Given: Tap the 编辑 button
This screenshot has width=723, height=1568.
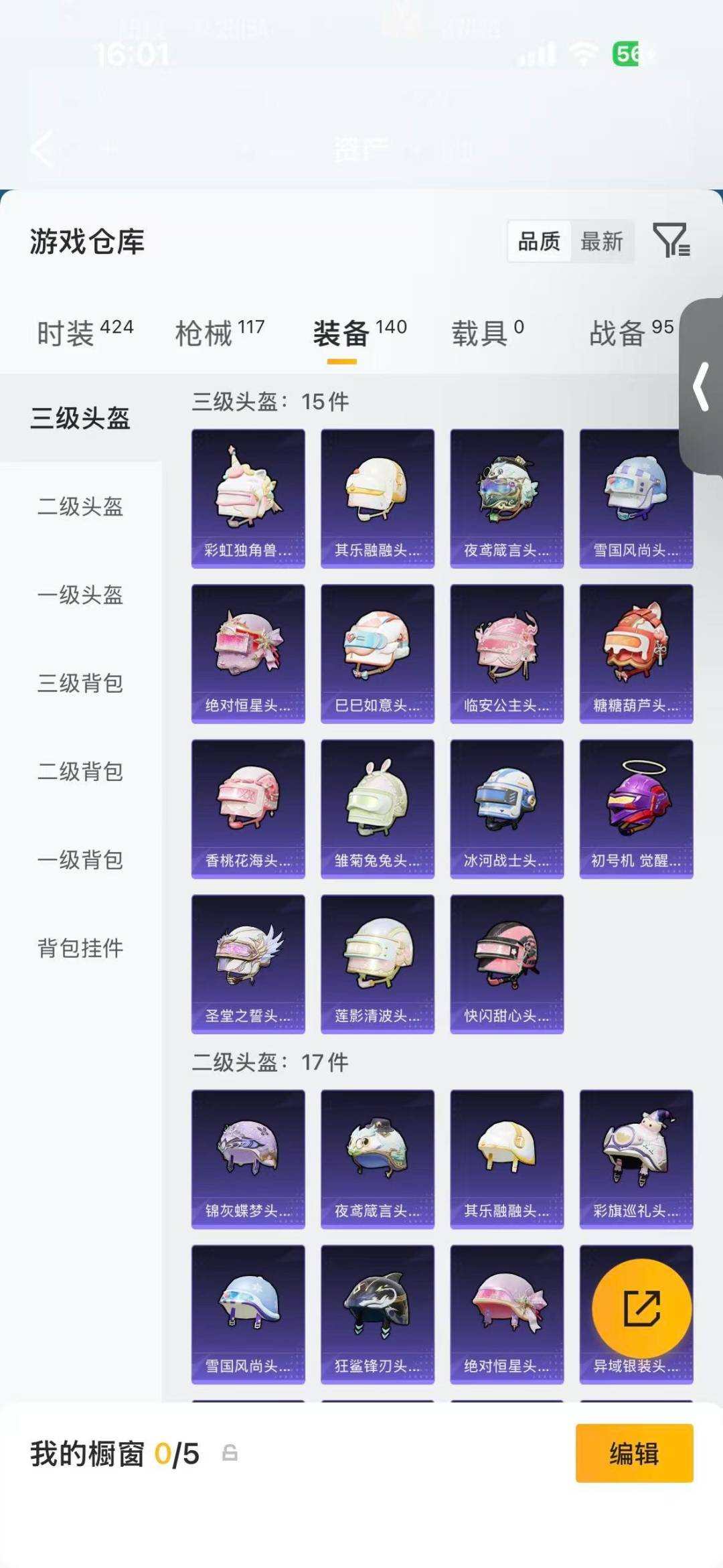Looking at the screenshot, I should pyautogui.click(x=634, y=1453).
